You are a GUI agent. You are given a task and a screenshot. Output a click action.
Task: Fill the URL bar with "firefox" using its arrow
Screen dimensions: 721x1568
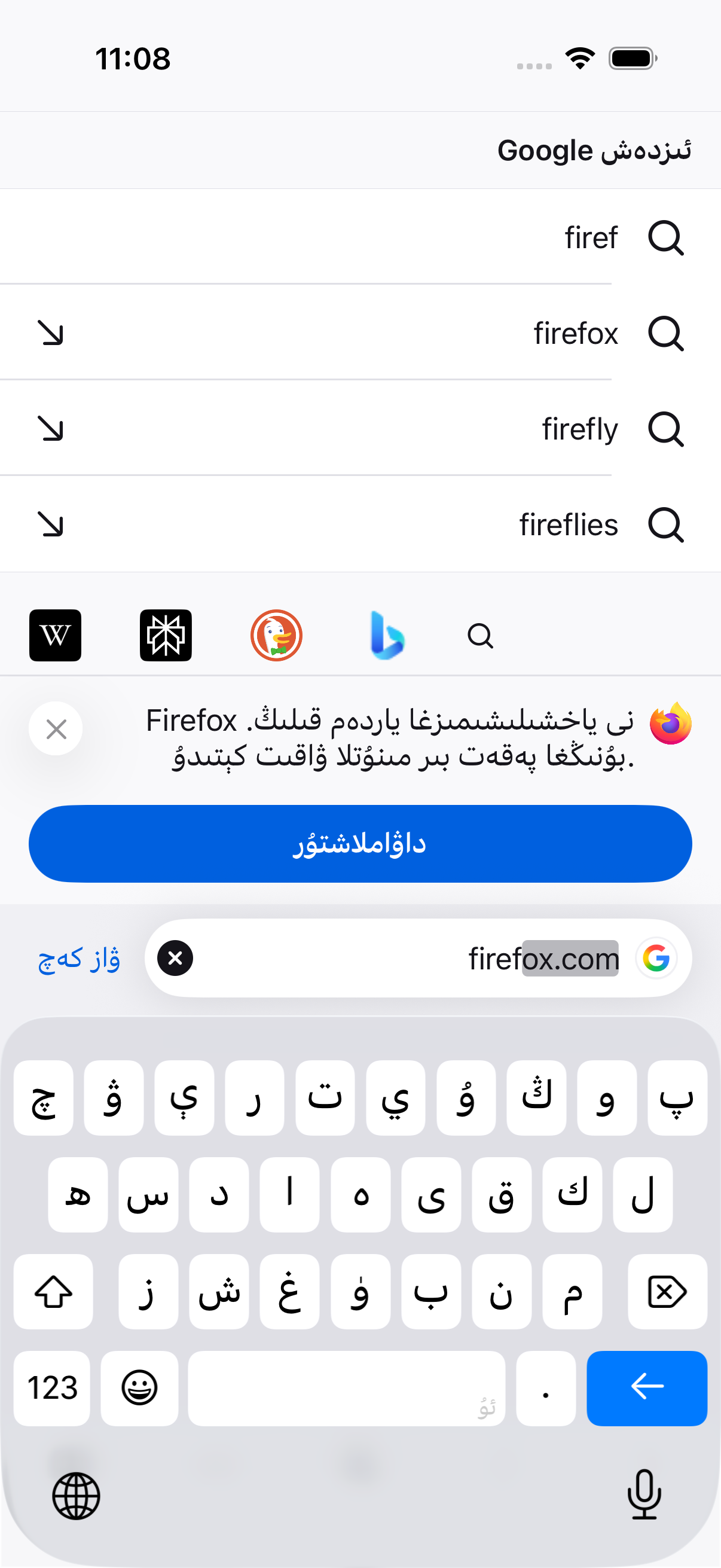click(50, 333)
